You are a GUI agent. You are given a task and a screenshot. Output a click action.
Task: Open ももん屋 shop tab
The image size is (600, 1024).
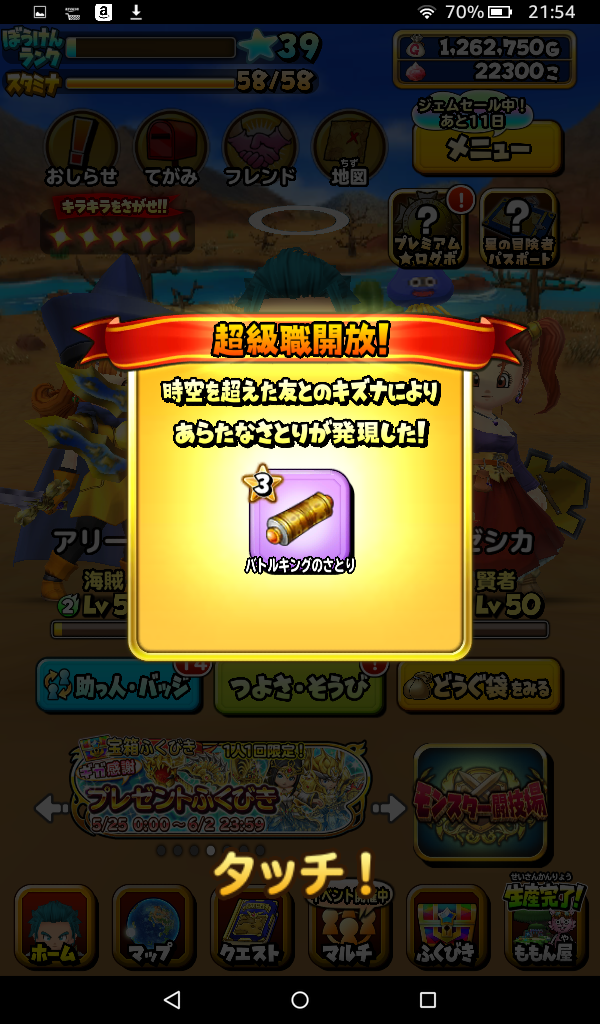(x=545, y=928)
